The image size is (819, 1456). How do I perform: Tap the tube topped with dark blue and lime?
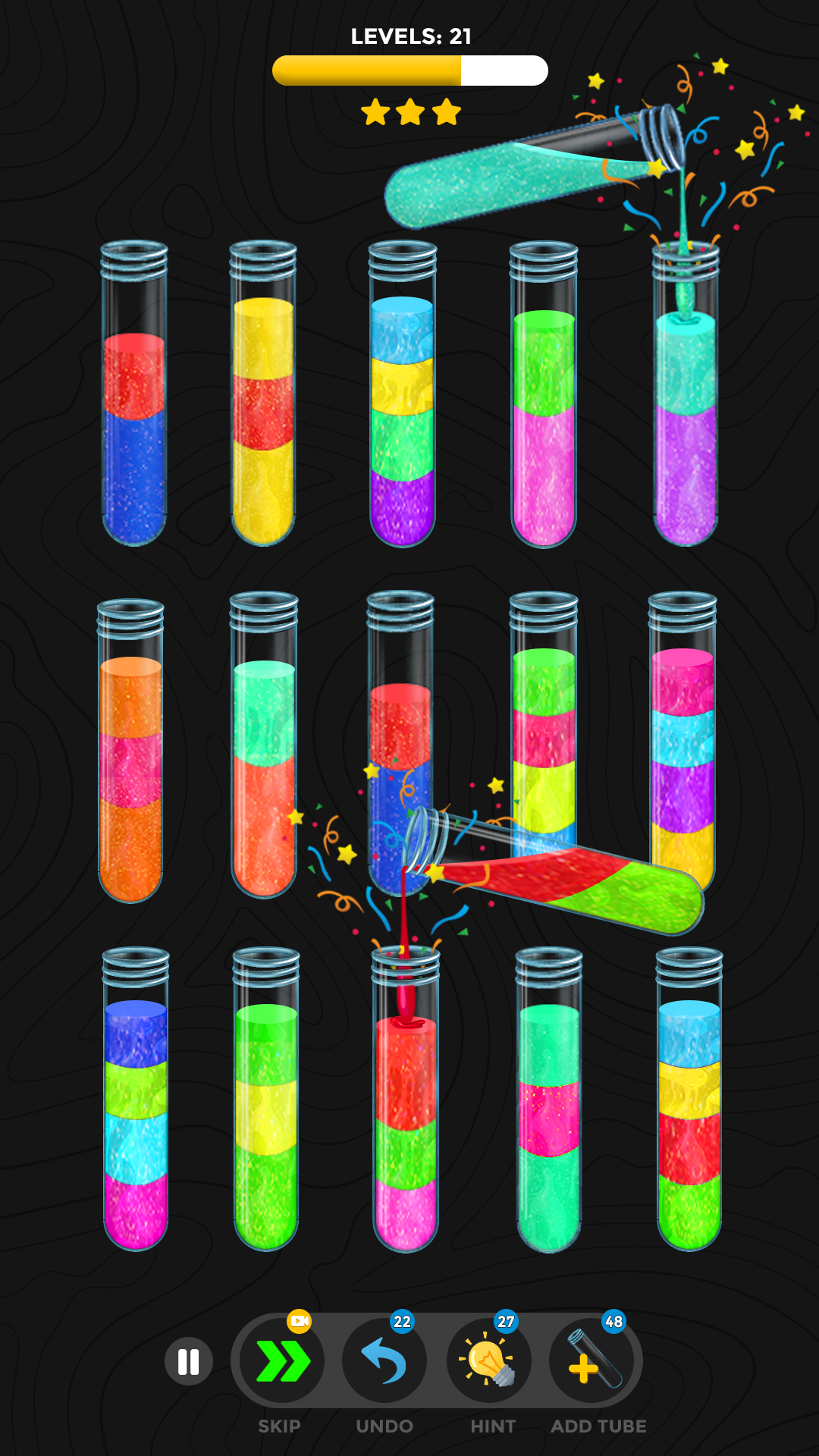tap(136, 1115)
